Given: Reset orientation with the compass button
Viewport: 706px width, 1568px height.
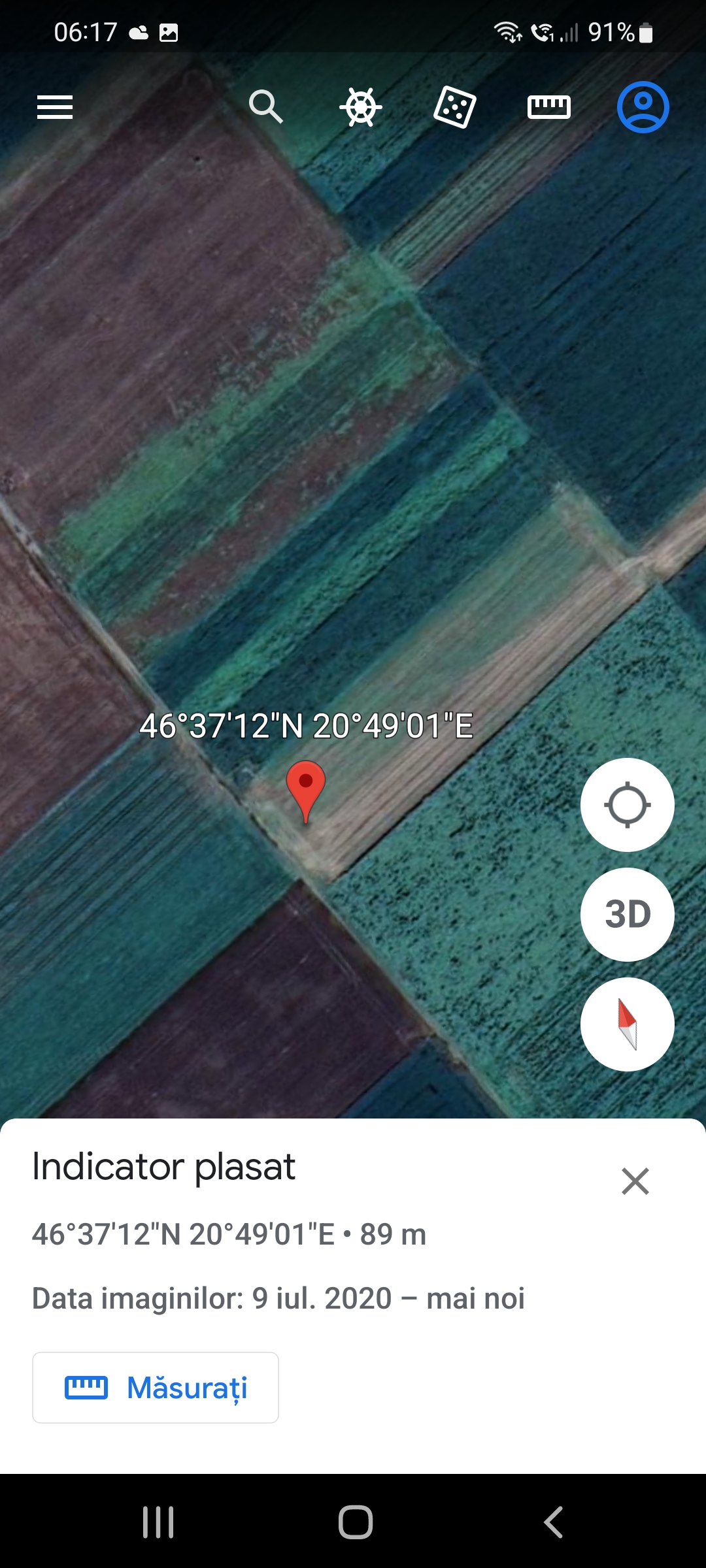Looking at the screenshot, I should pos(627,1024).
